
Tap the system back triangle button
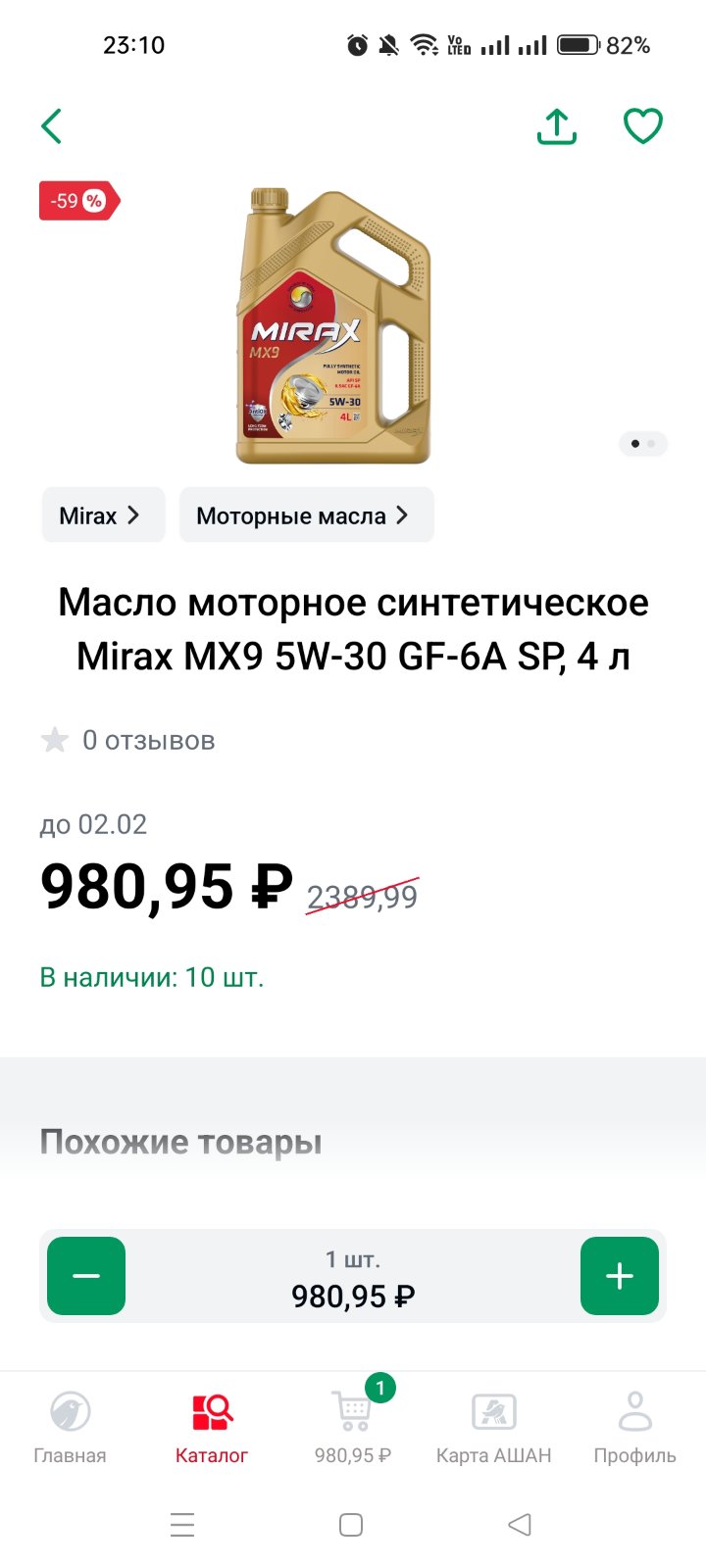tap(520, 1525)
